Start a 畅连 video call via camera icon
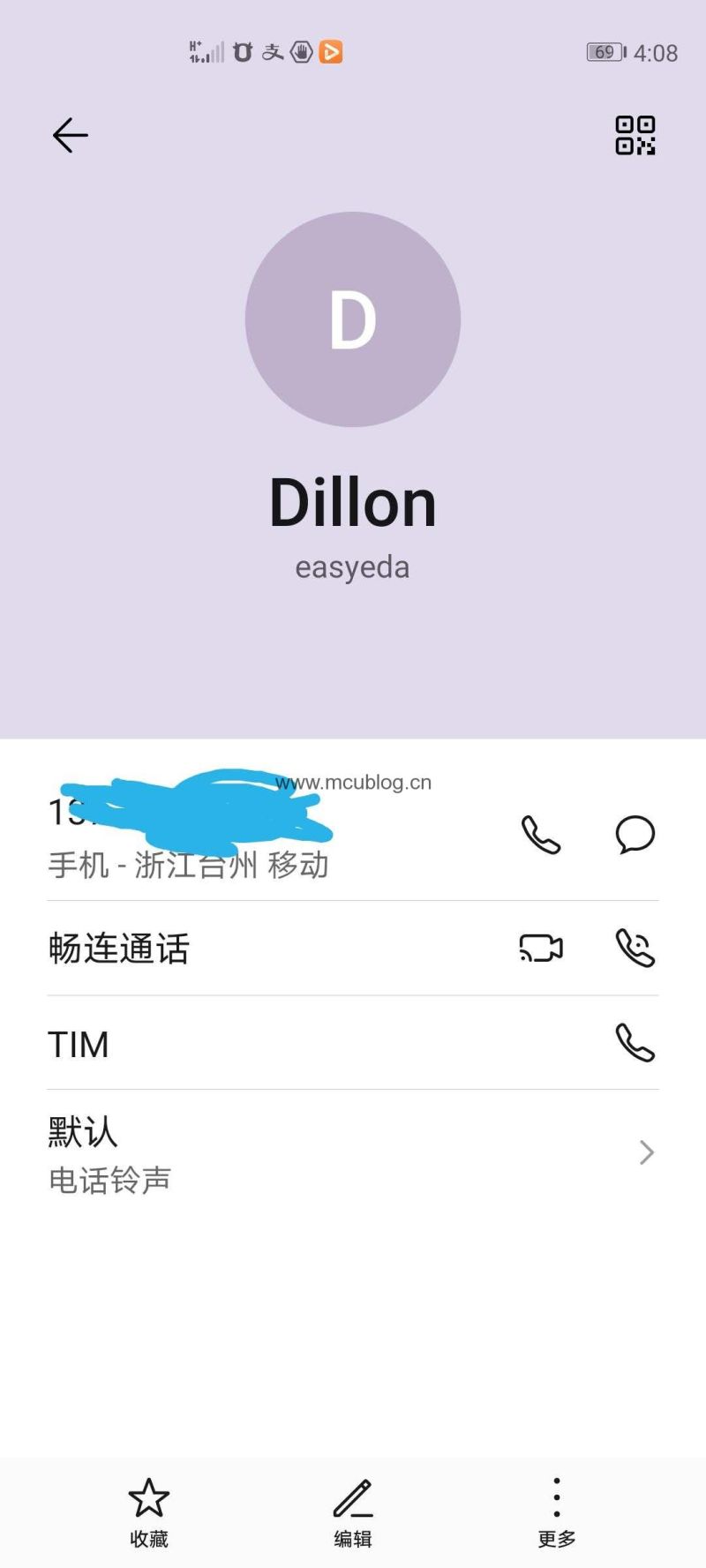 pos(541,948)
